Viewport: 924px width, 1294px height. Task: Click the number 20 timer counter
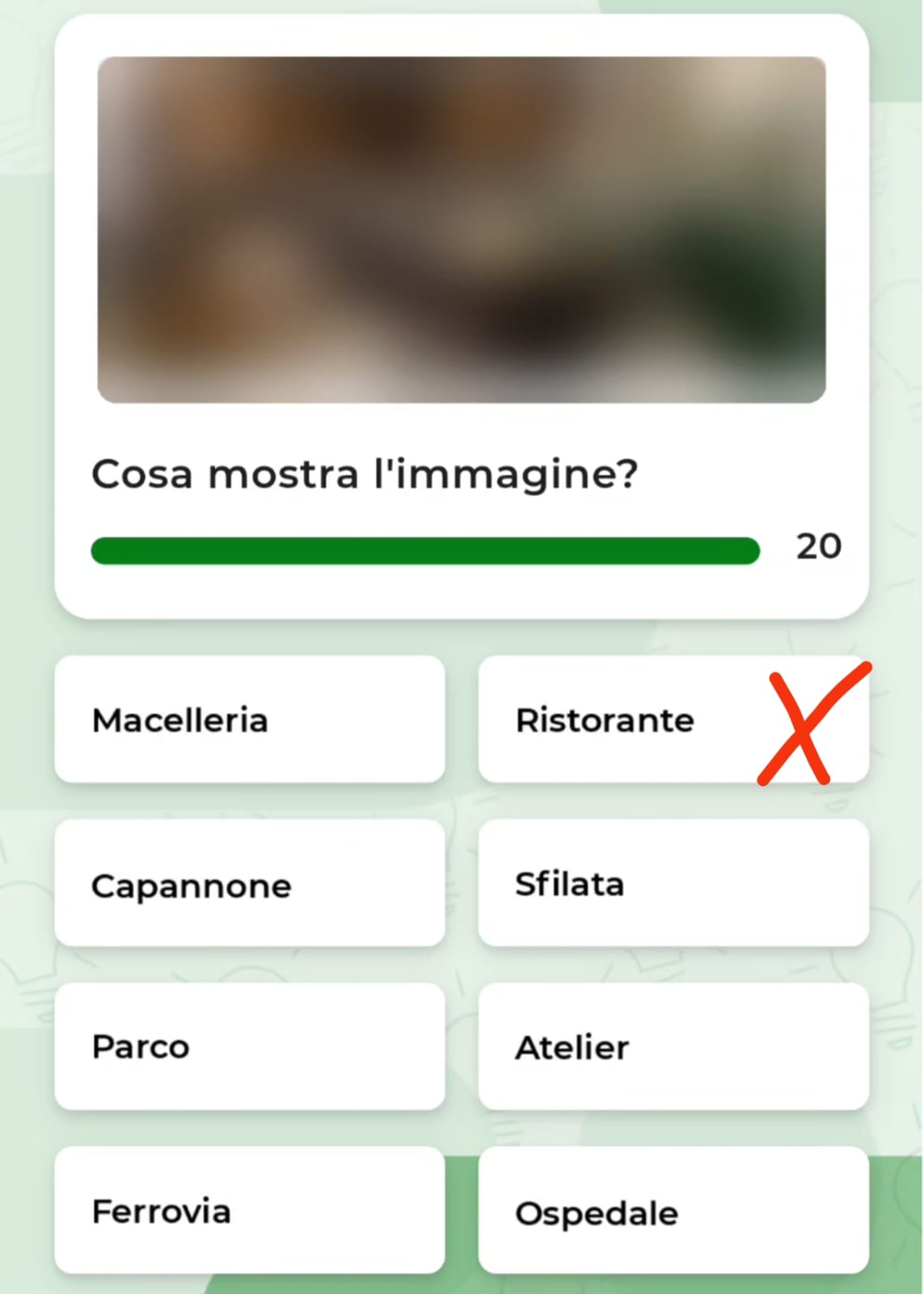point(818,547)
